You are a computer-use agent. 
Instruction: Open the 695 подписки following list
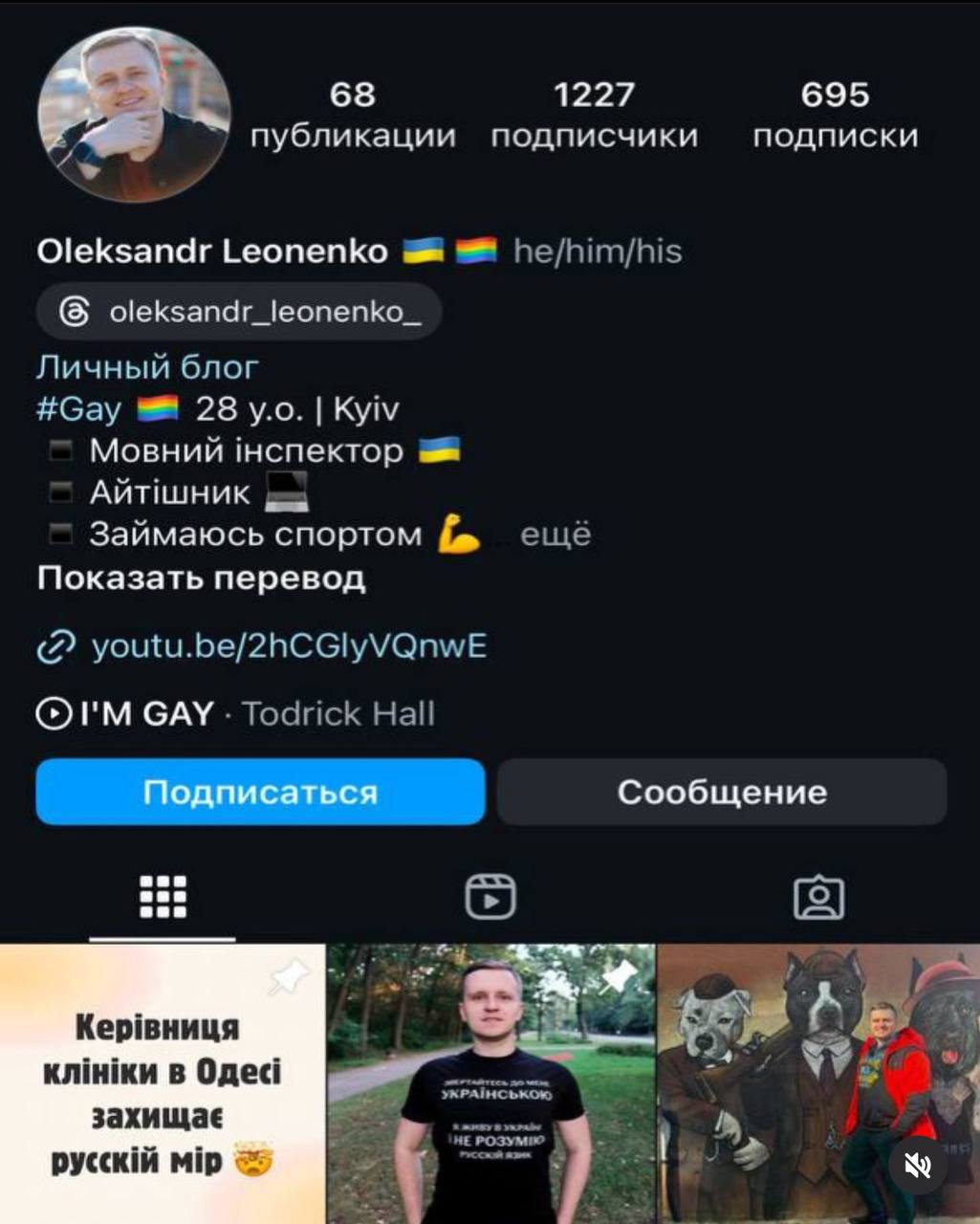835,115
